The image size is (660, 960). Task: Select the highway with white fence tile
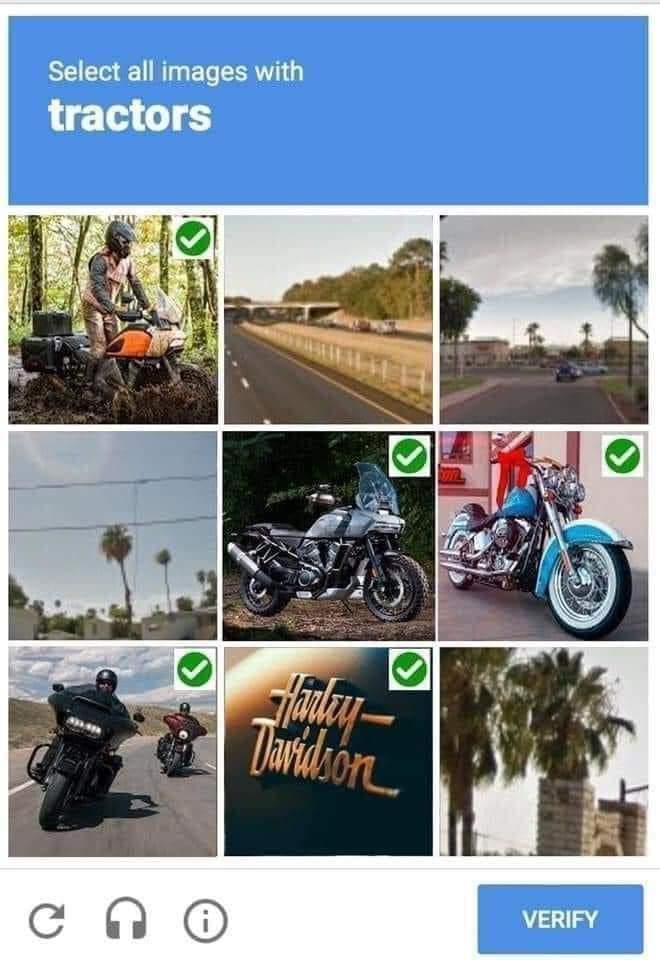click(328, 320)
